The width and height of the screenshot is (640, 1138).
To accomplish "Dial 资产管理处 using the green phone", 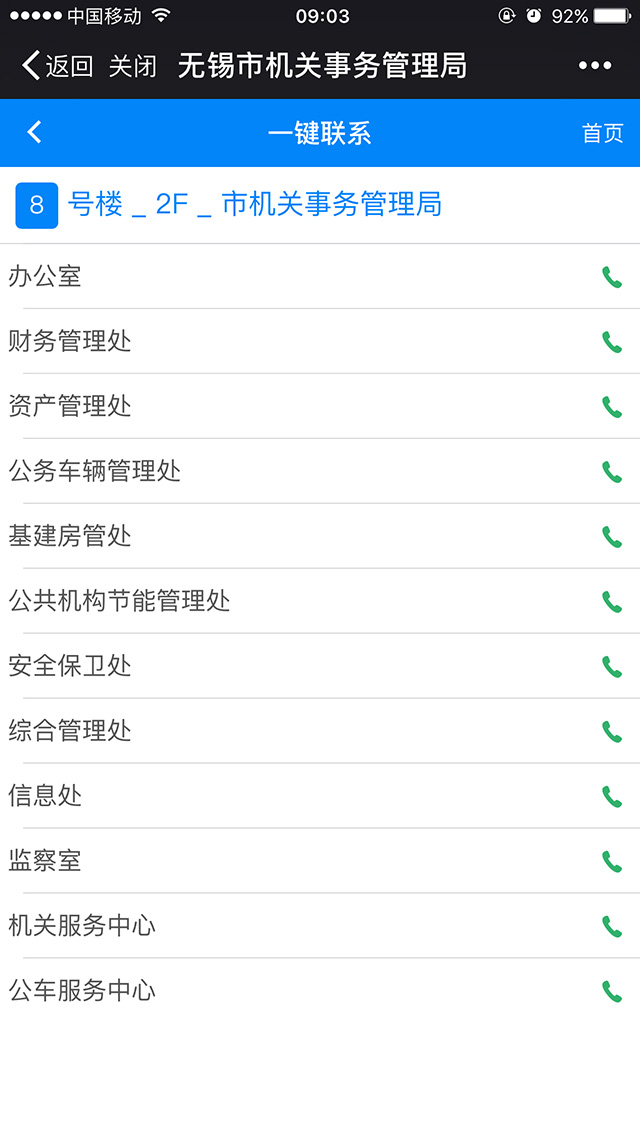I will point(612,407).
